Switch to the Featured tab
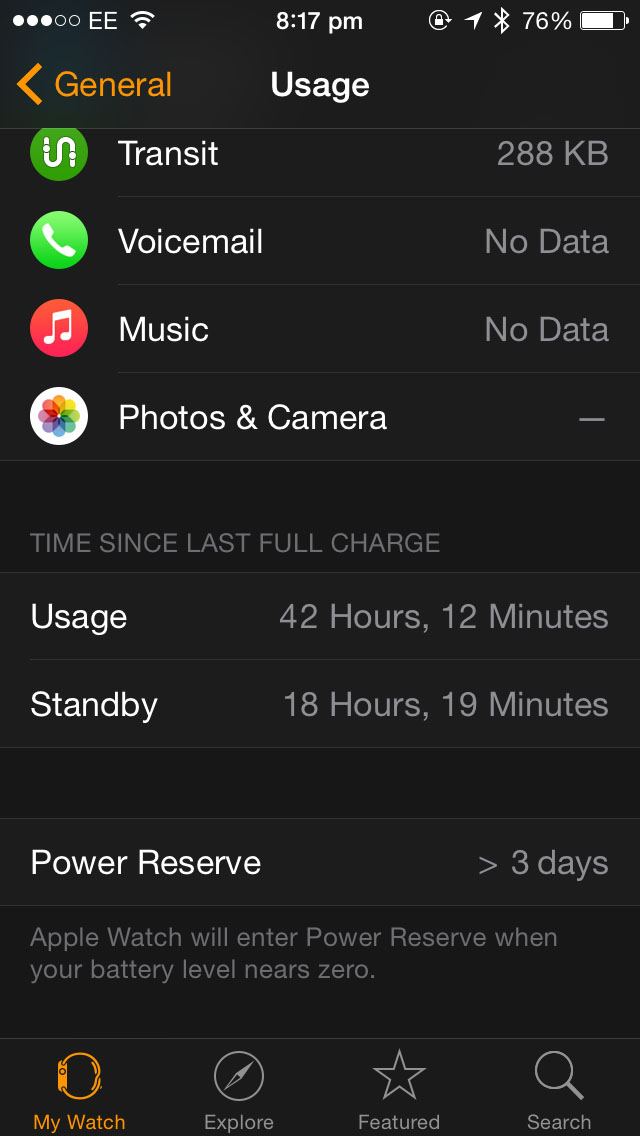The image size is (640, 1136). (x=399, y=1088)
